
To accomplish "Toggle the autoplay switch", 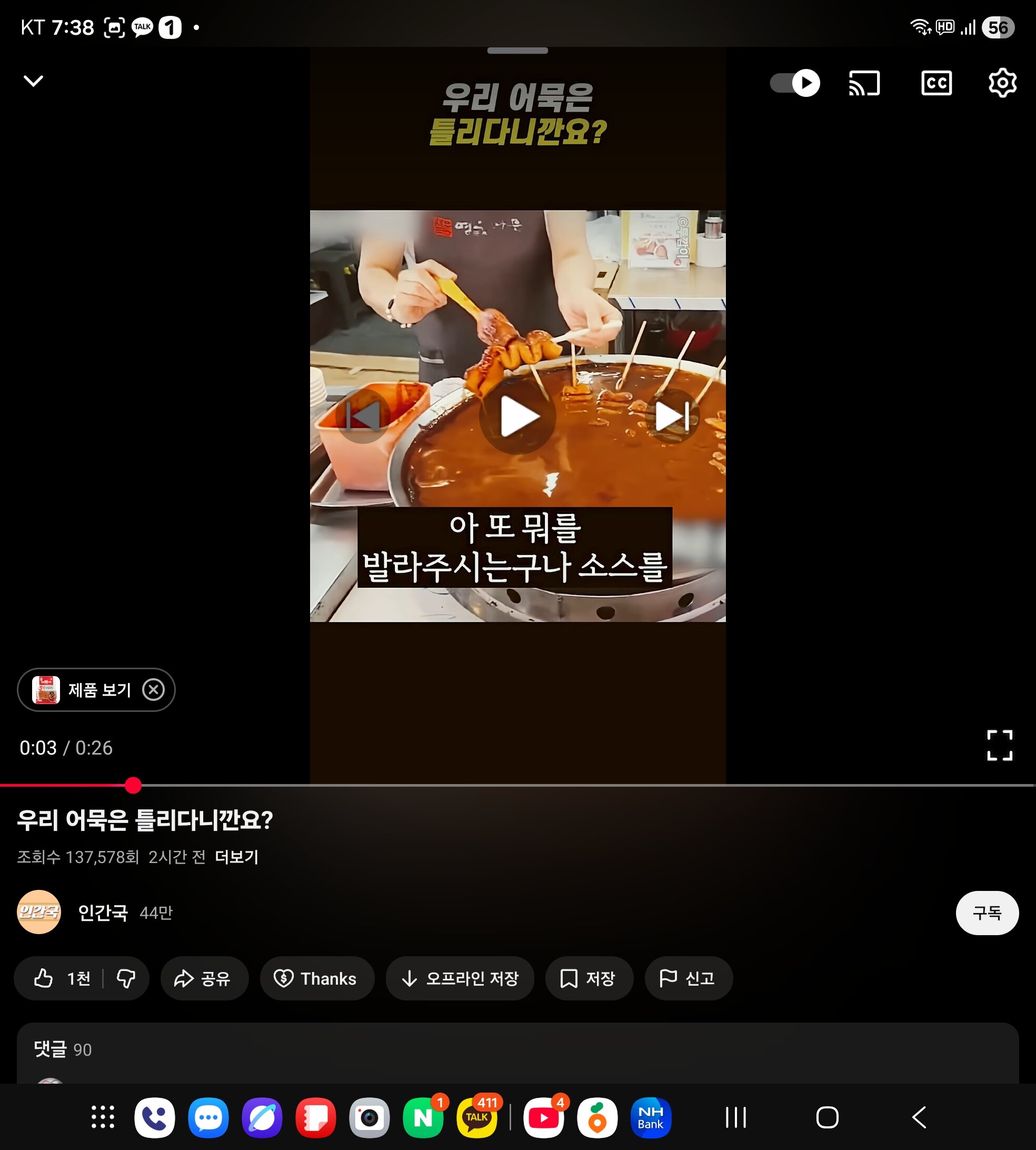I will (x=795, y=83).
